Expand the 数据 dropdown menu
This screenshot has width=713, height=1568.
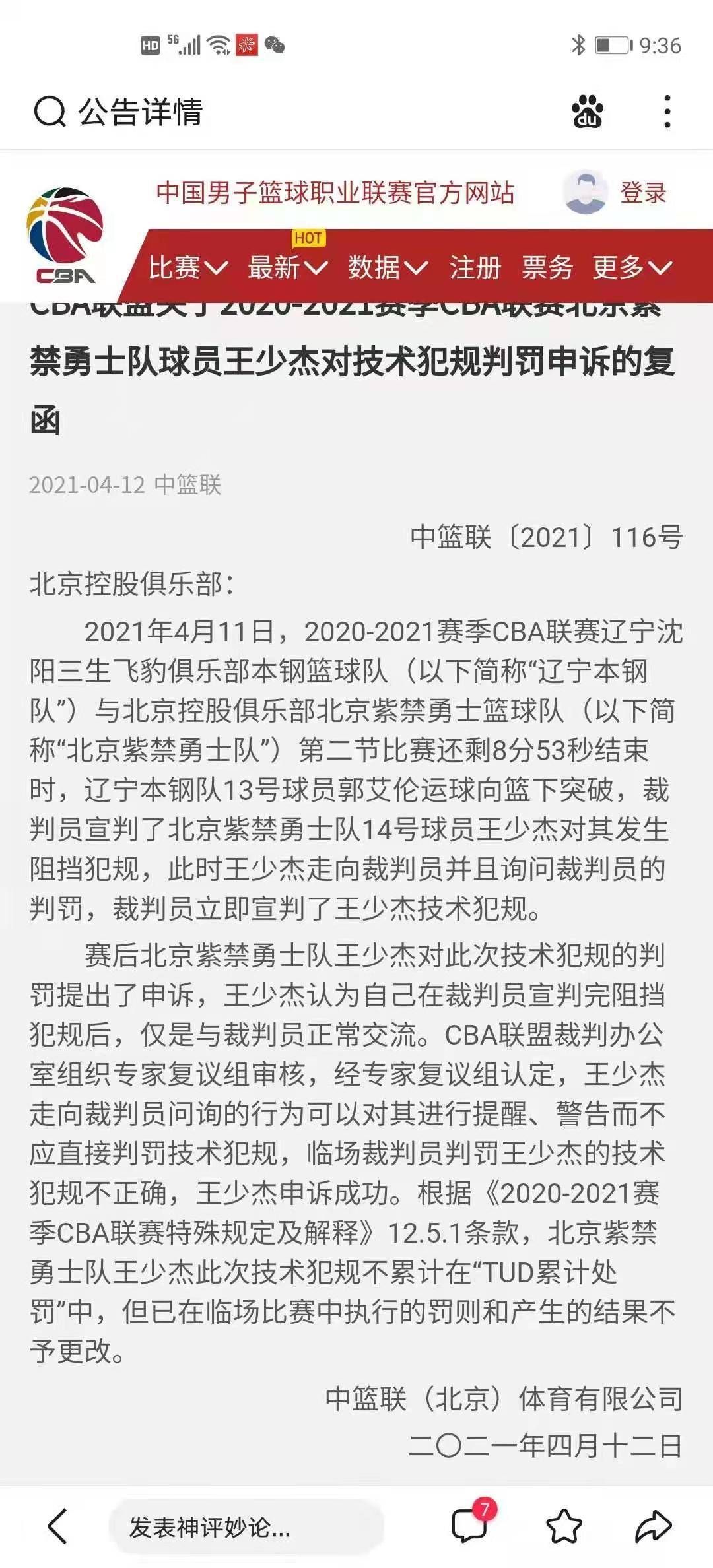388,267
